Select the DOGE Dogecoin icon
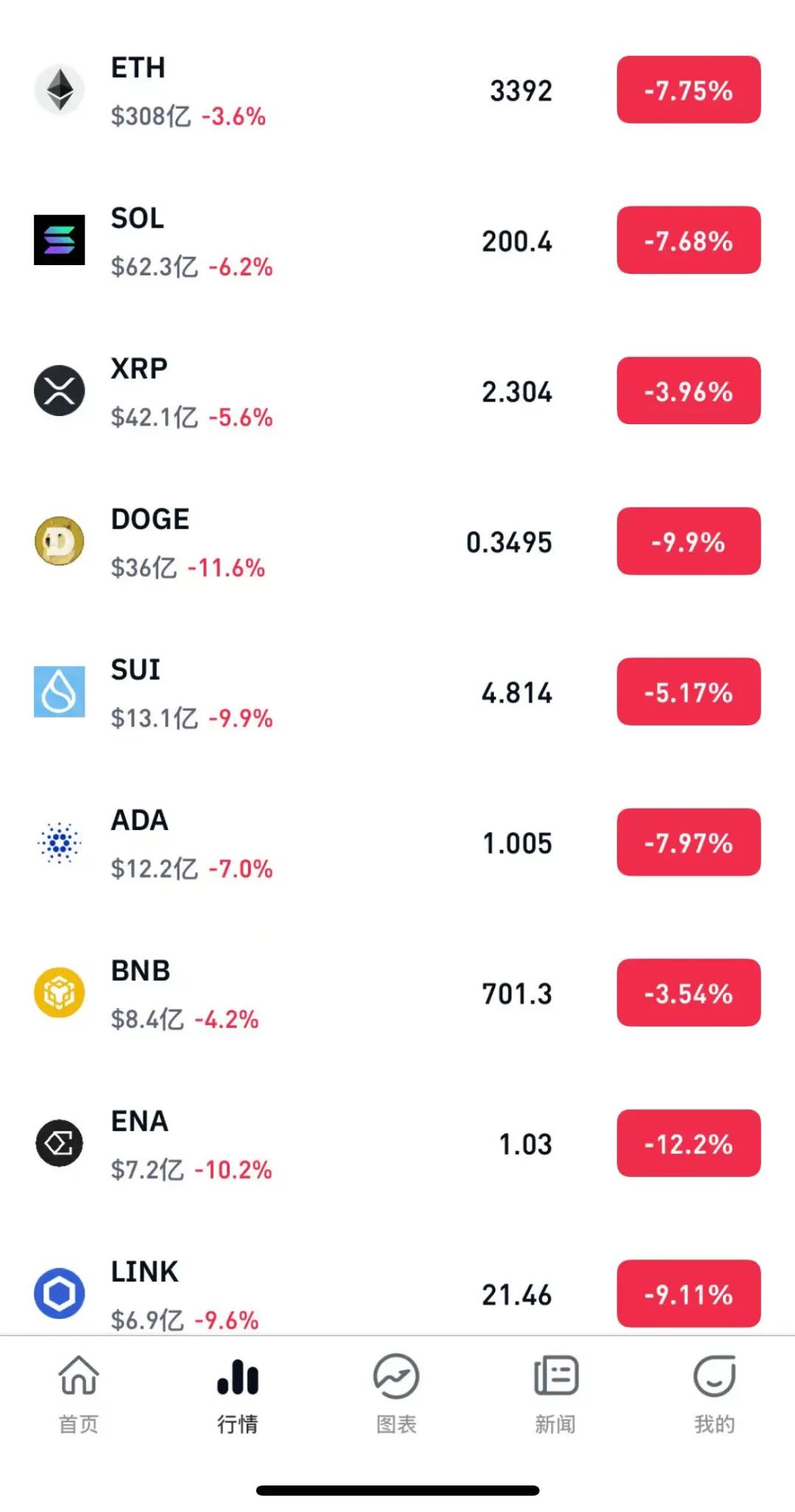Screen dimensions: 795x1512 [60, 541]
